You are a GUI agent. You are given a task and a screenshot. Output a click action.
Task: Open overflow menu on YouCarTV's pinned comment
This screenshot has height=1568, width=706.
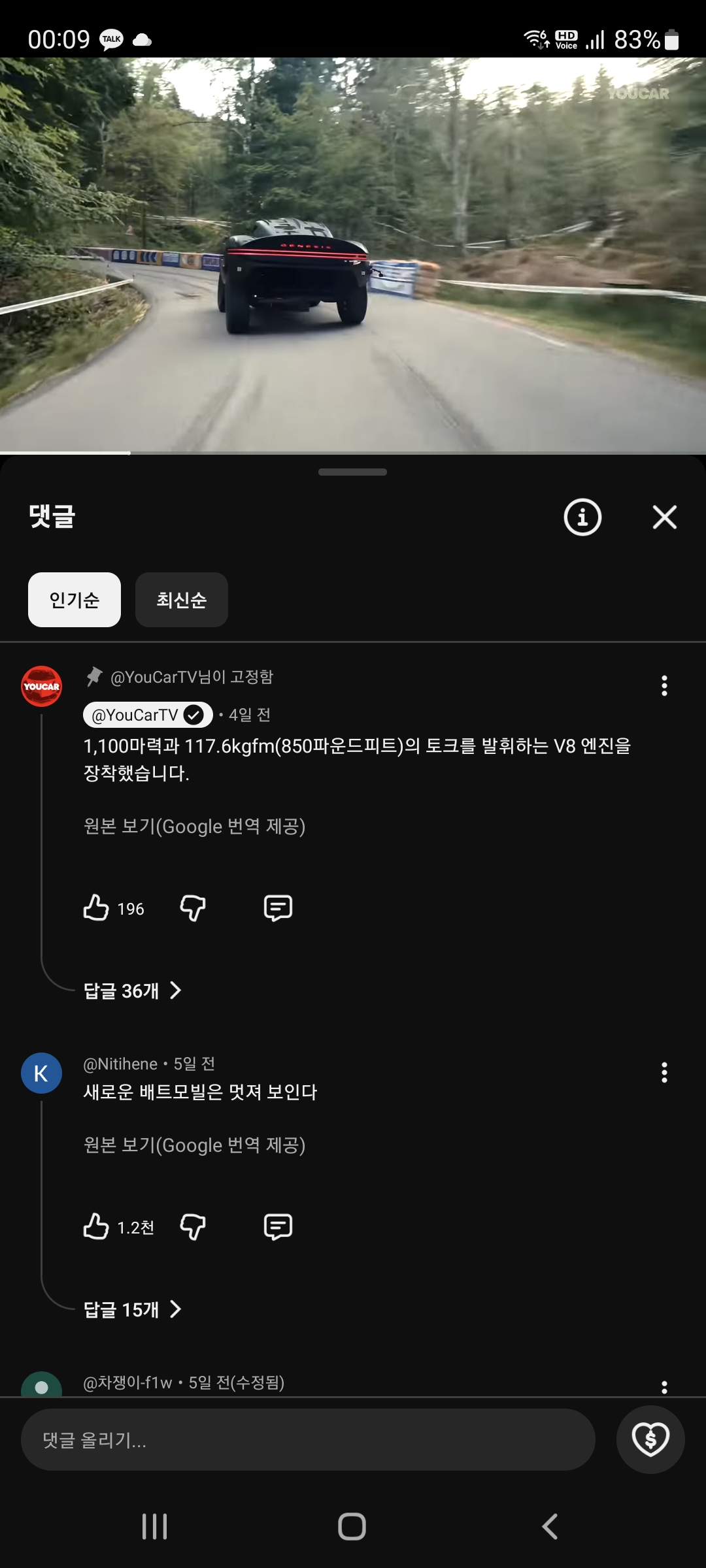click(x=664, y=686)
